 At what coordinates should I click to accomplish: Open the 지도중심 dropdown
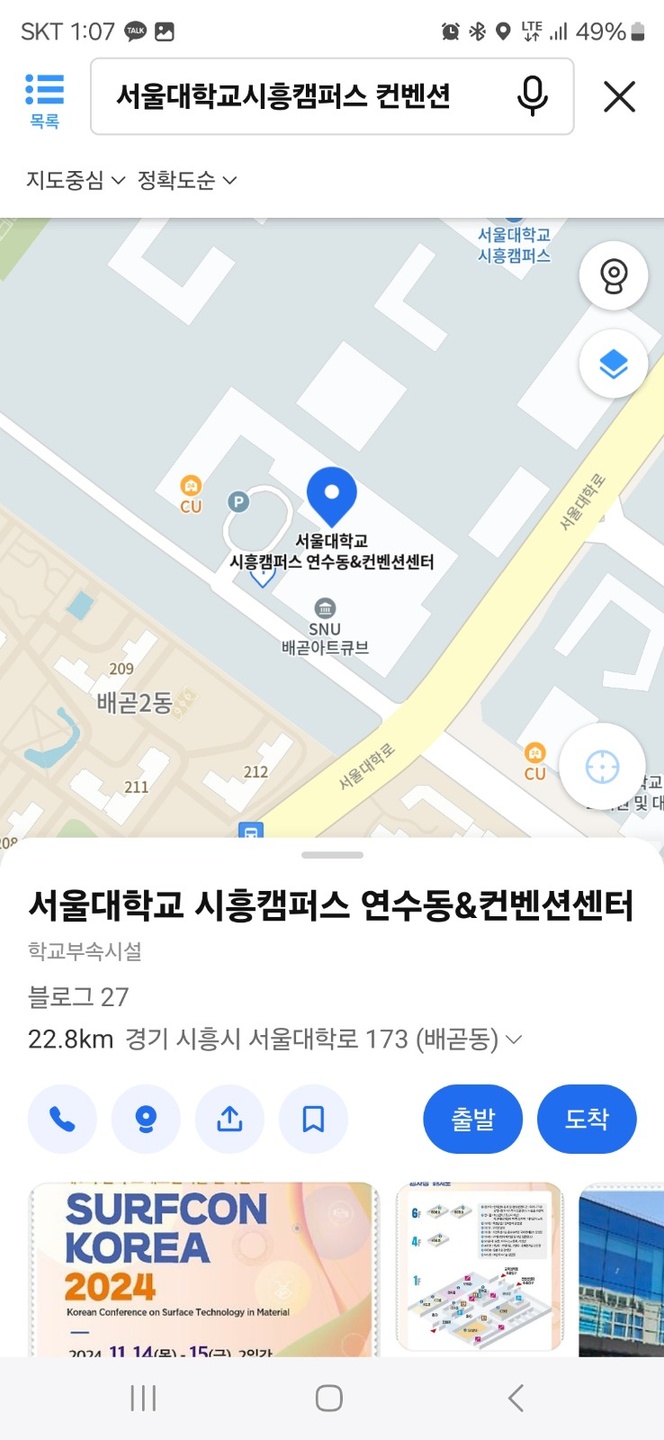point(75,180)
